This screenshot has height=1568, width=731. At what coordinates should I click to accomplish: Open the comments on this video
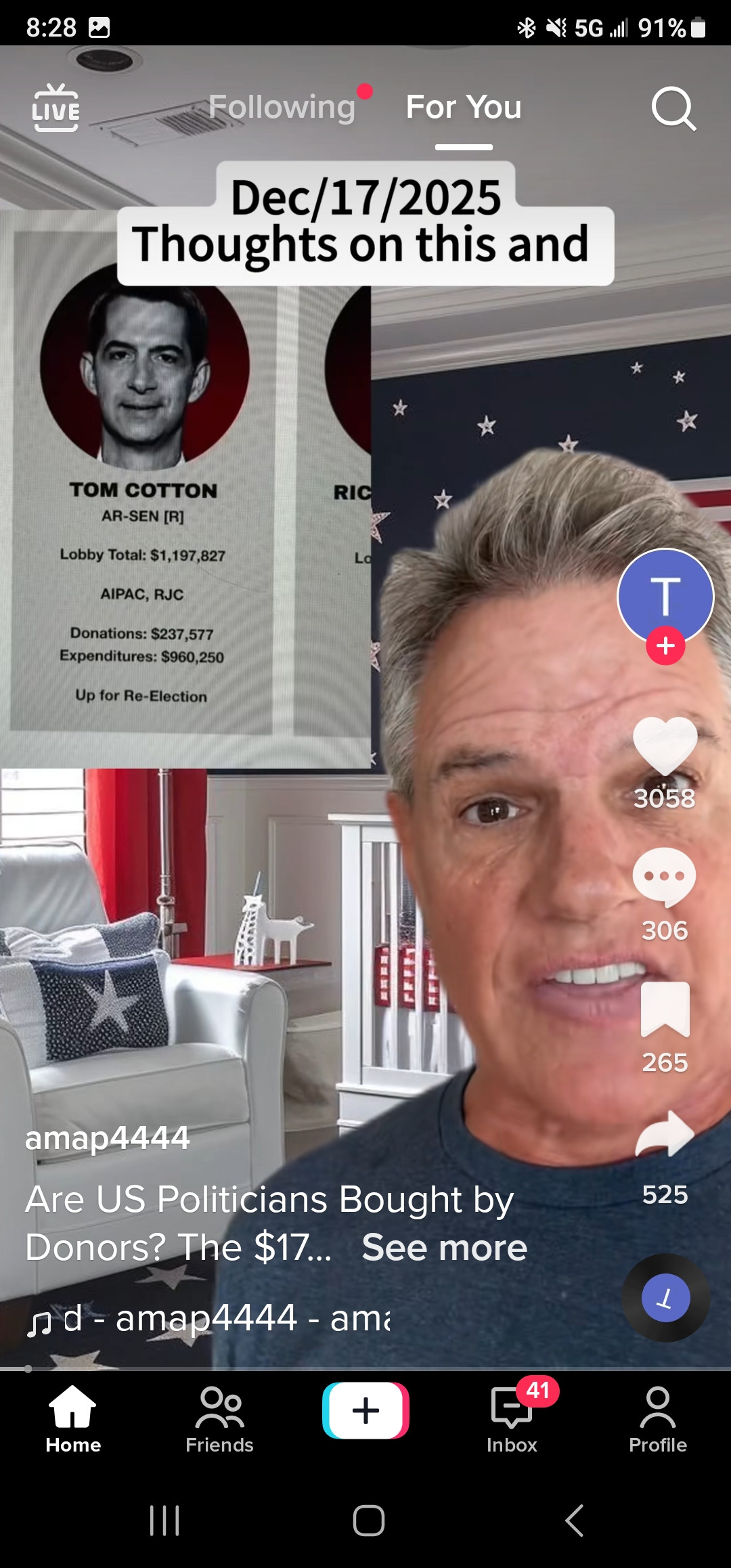pos(665,876)
